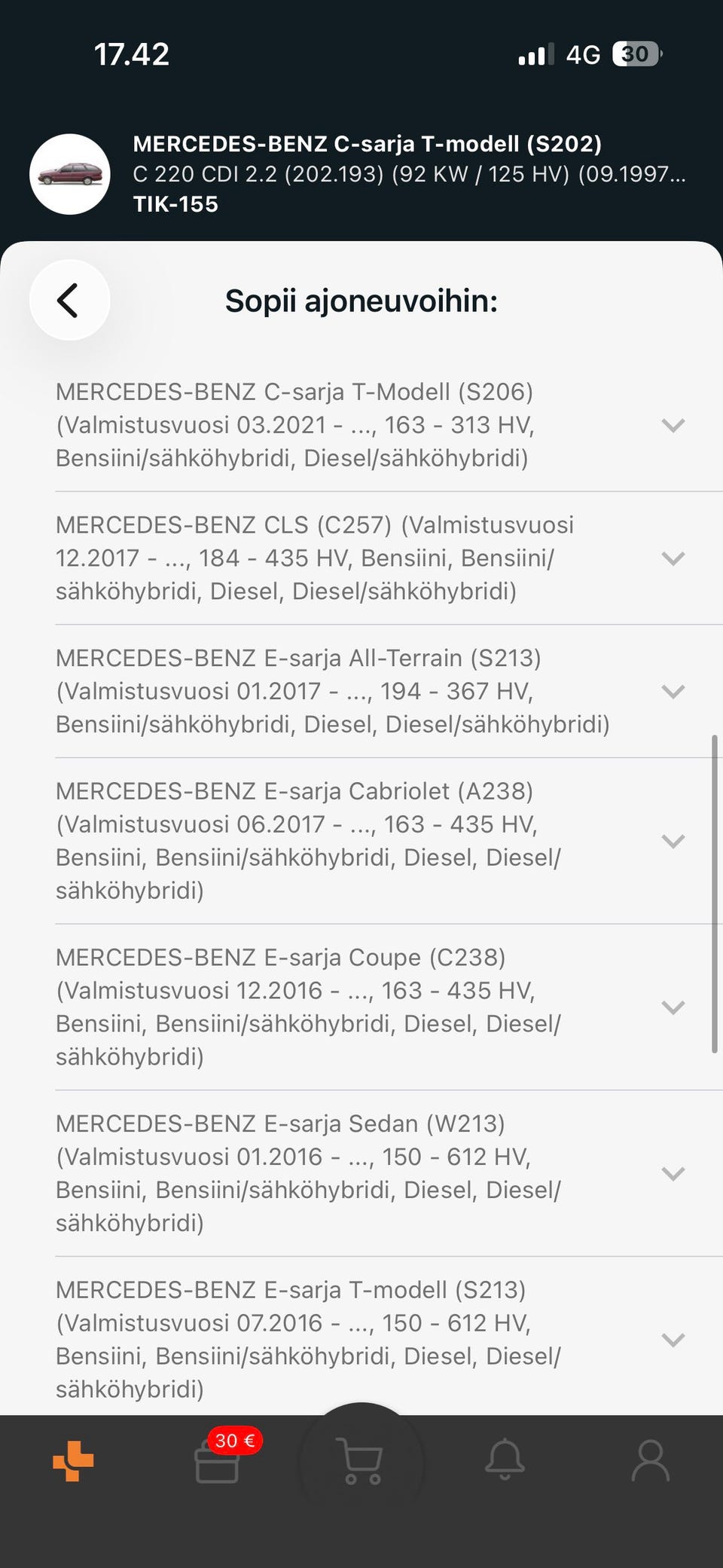Expand the MERCEDES-BENZ CLS (C257) row
The height and width of the screenshot is (1568, 723).
click(672, 558)
